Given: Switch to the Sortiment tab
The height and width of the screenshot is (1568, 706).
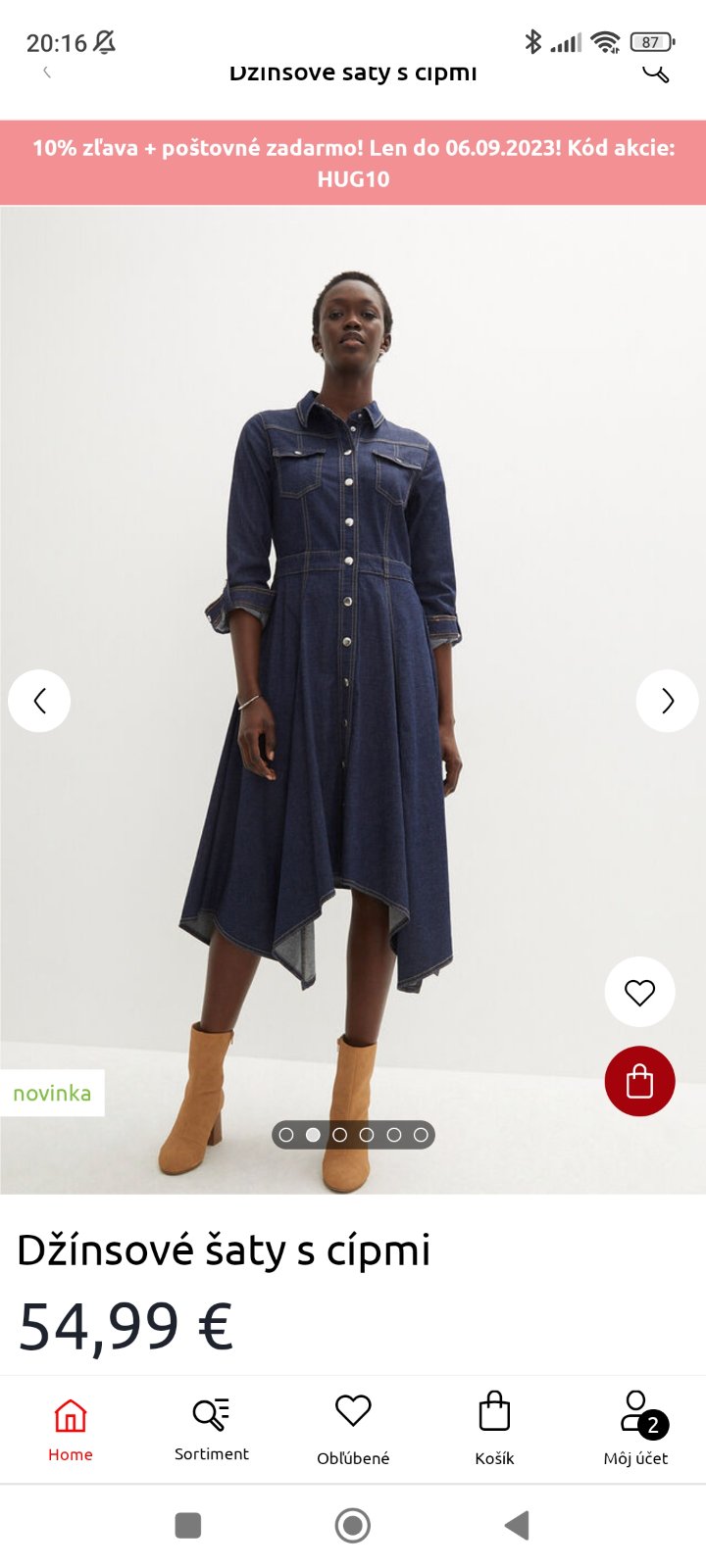Looking at the screenshot, I should (x=212, y=1430).
